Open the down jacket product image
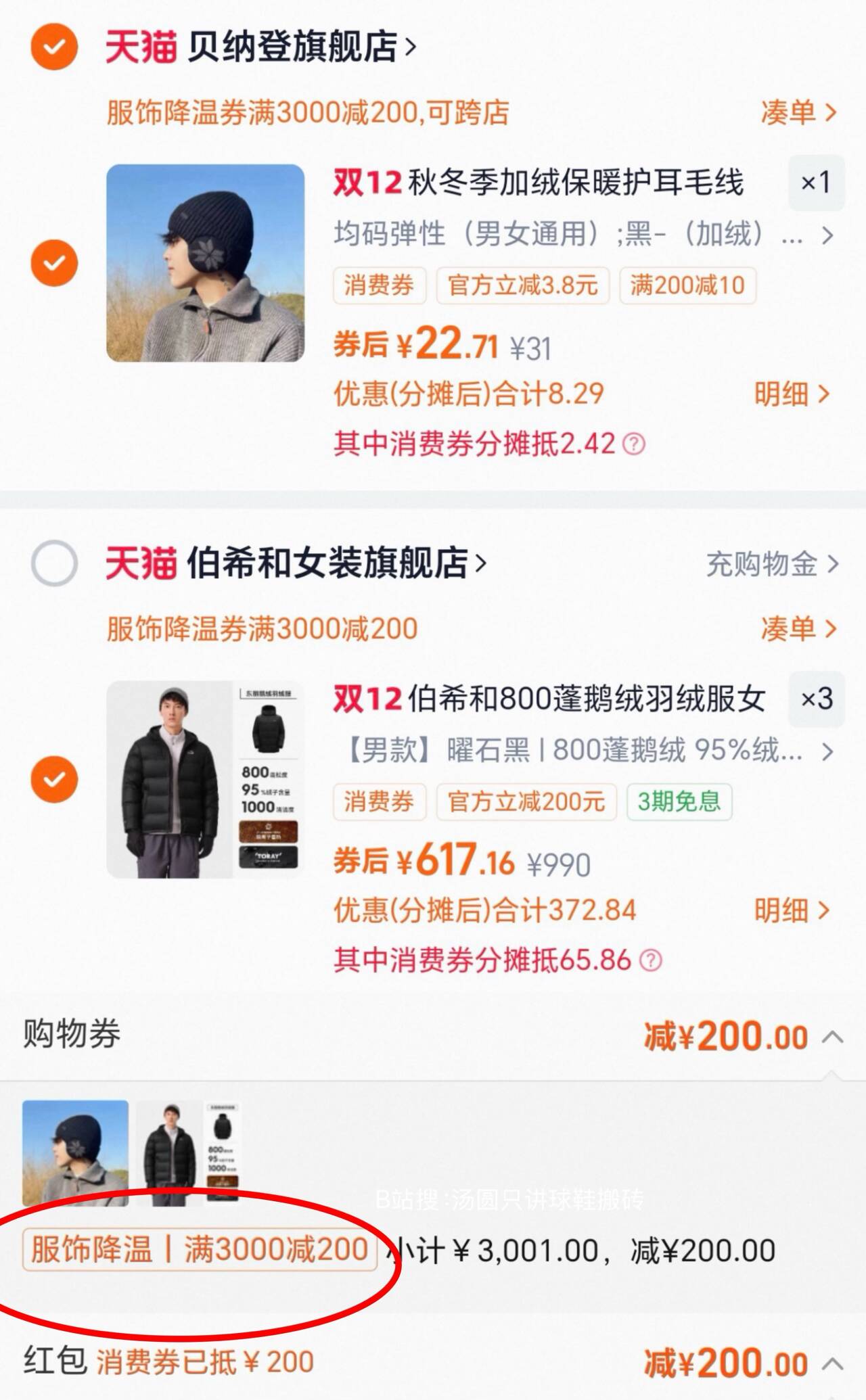866x1400 pixels. [205, 779]
